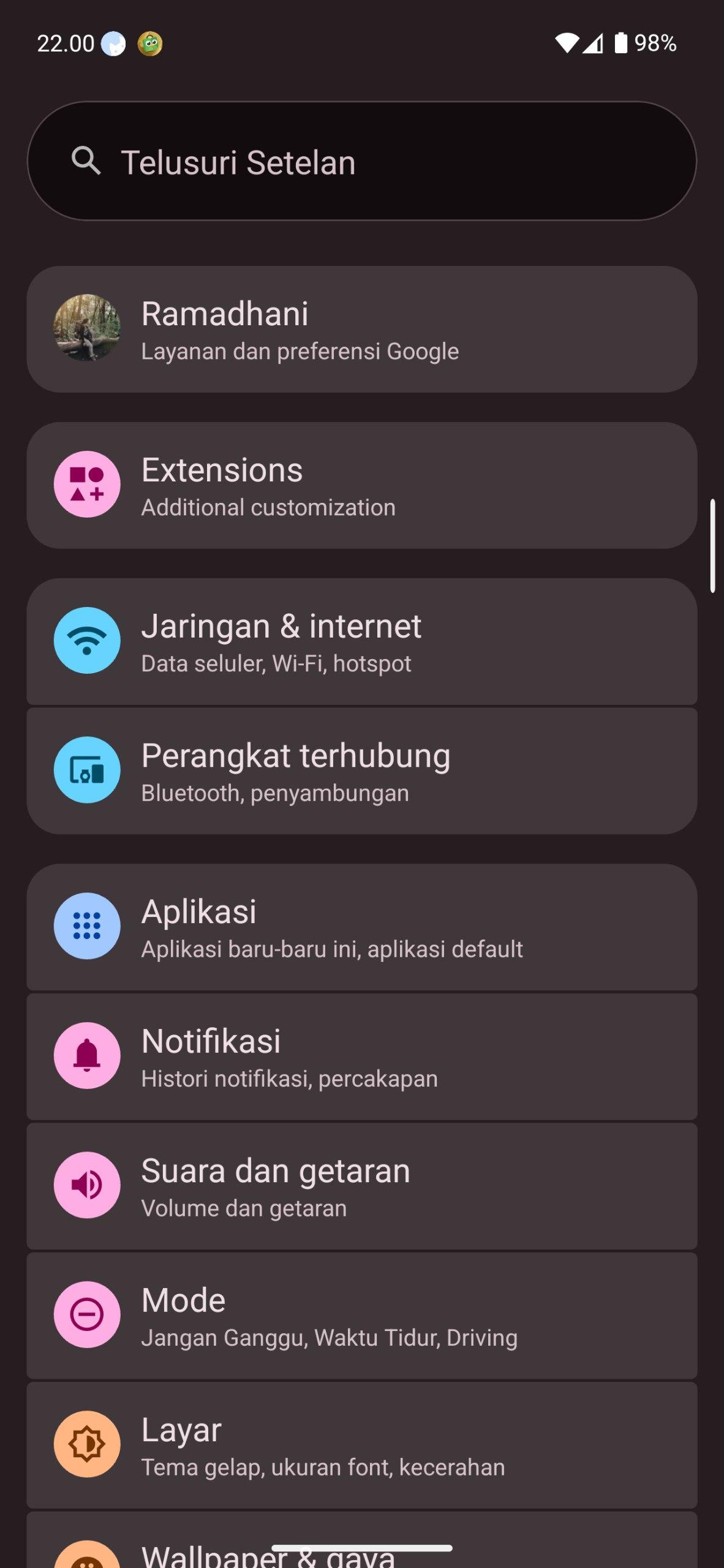This screenshot has height=1568, width=724.
Task: Go to Layar display settings
Action: point(361,1444)
